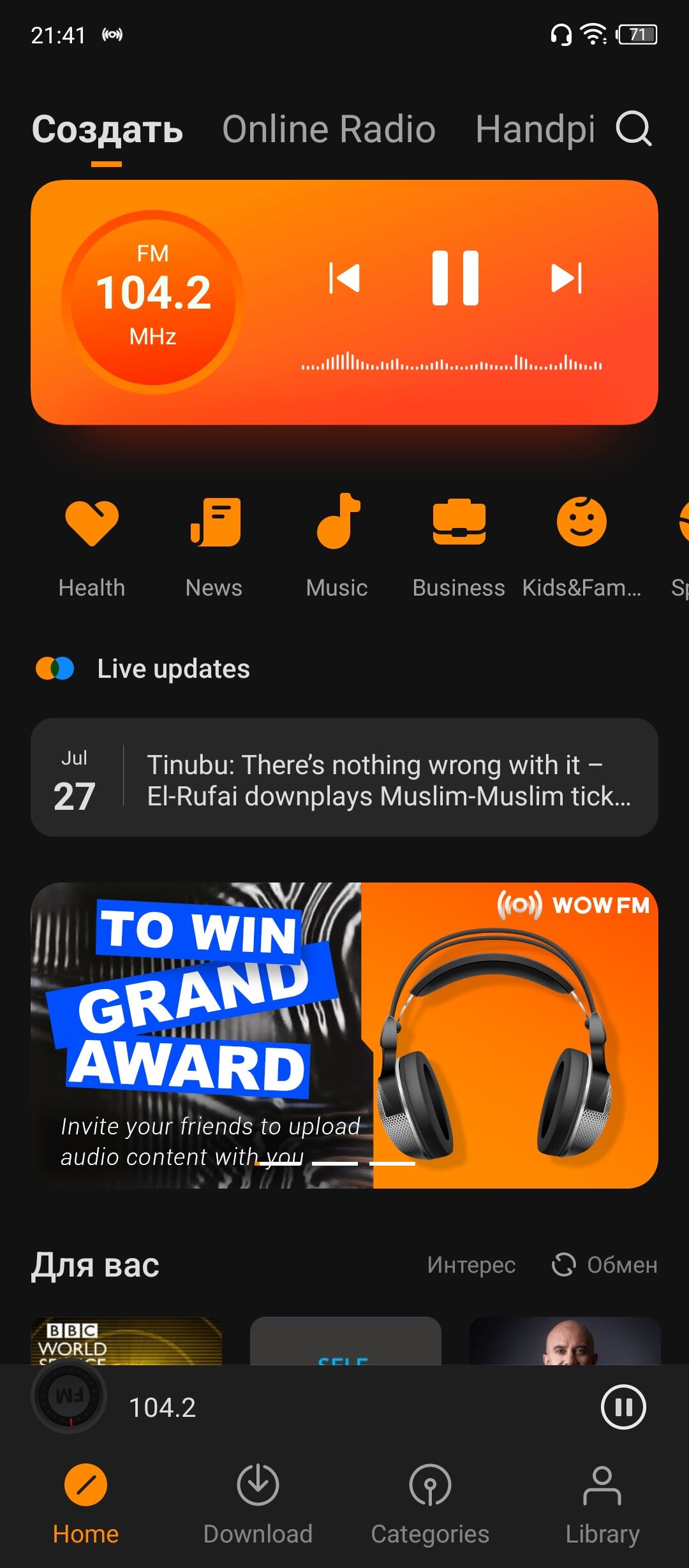Open the FM 104.2 MHz dial

pyautogui.click(x=153, y=302)
